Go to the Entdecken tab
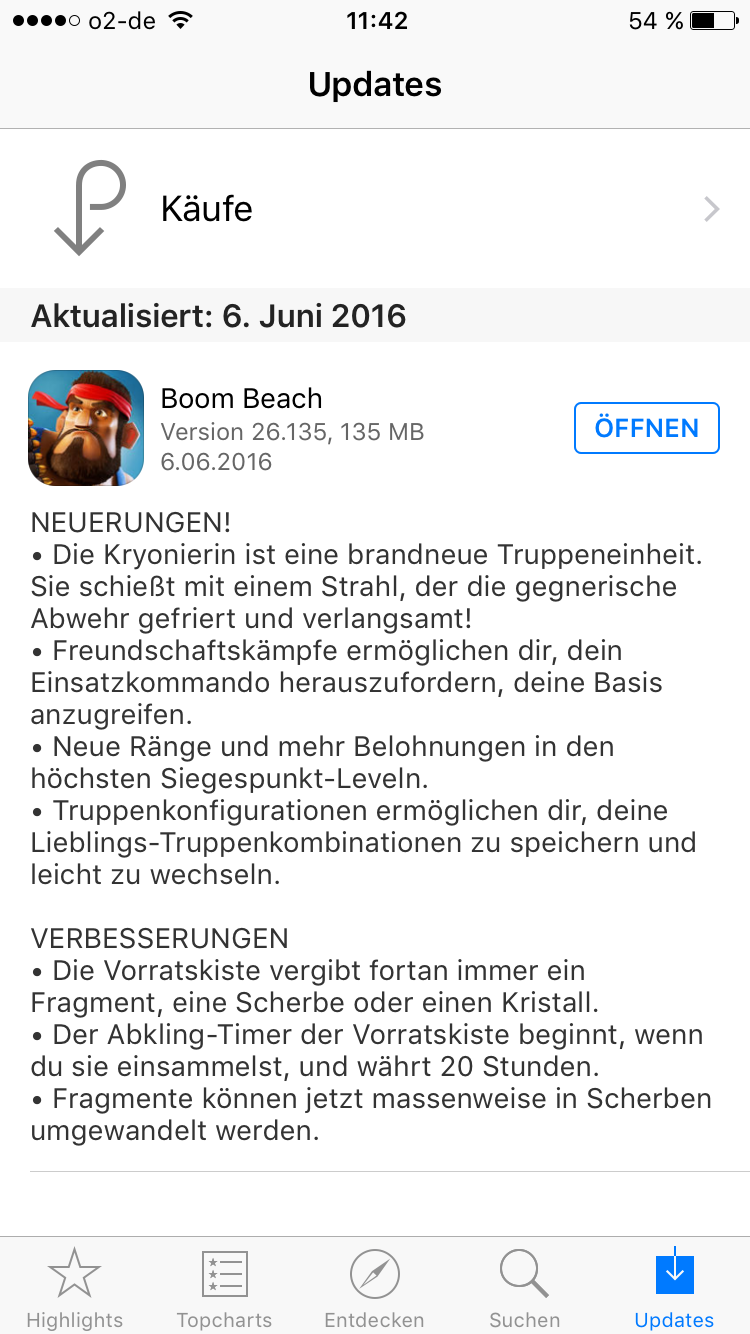The width and height of the screenshot is (750, 1334). pyautogui.click(x=374, y=1288)
